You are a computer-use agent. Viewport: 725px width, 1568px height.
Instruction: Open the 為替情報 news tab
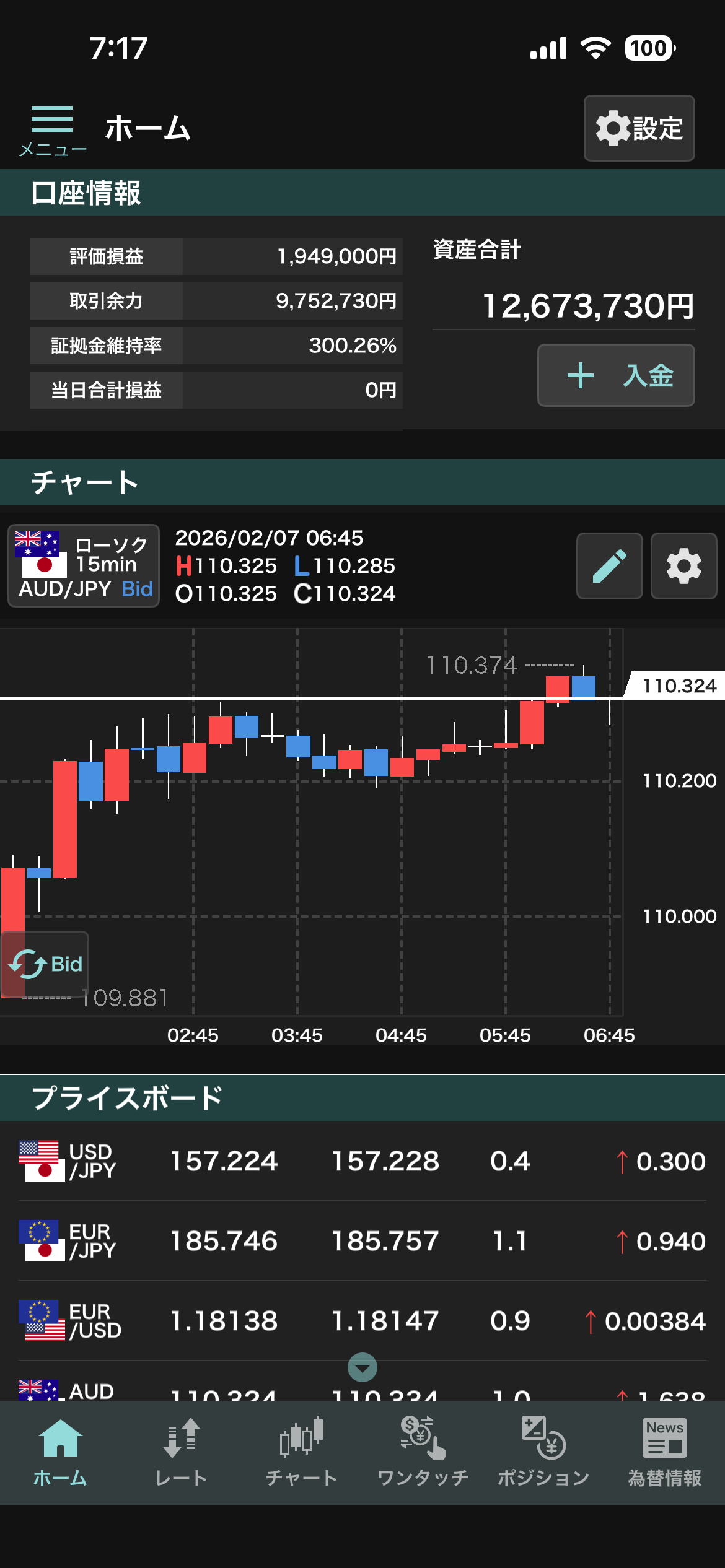point(664,1452)
